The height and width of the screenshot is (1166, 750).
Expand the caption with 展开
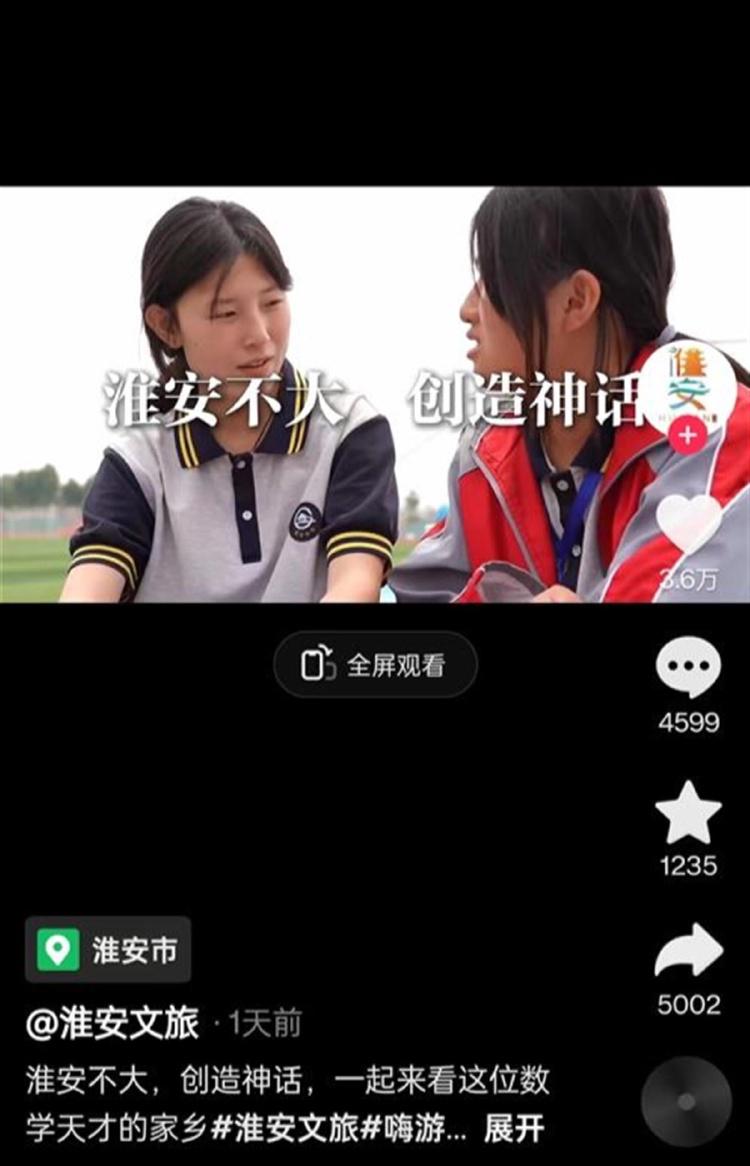[x=514, y=1130]
